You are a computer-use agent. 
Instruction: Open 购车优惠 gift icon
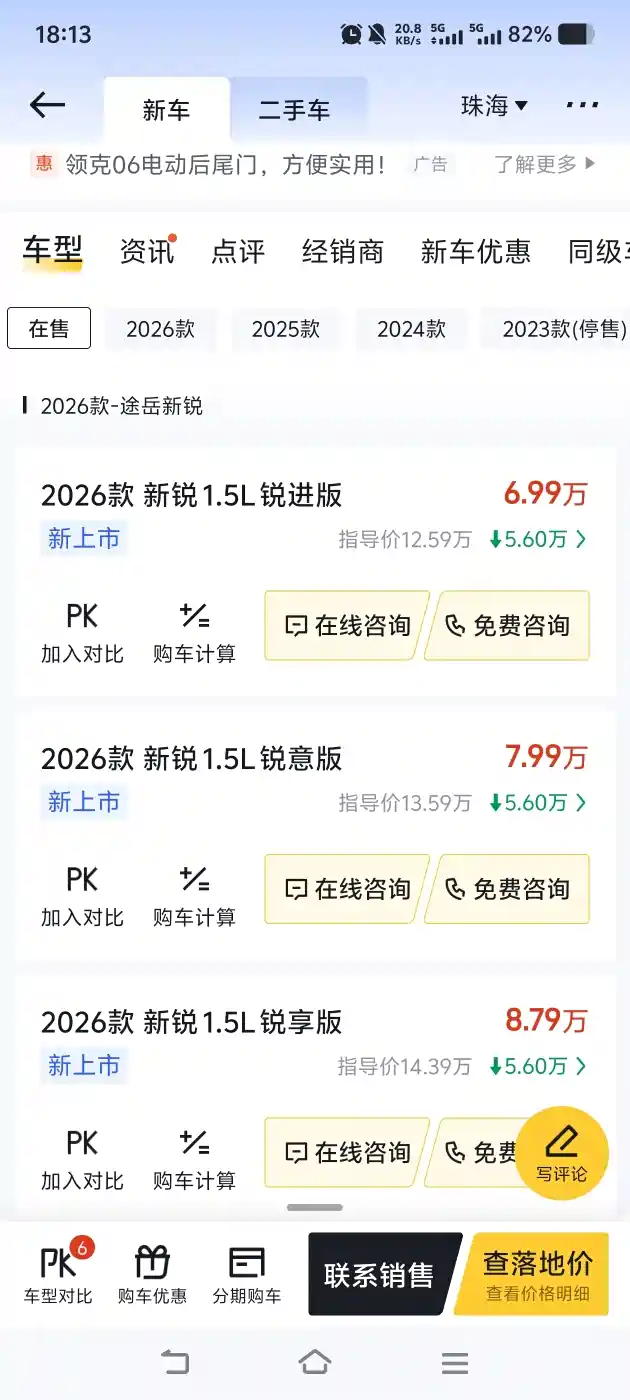coord(152,1274)
